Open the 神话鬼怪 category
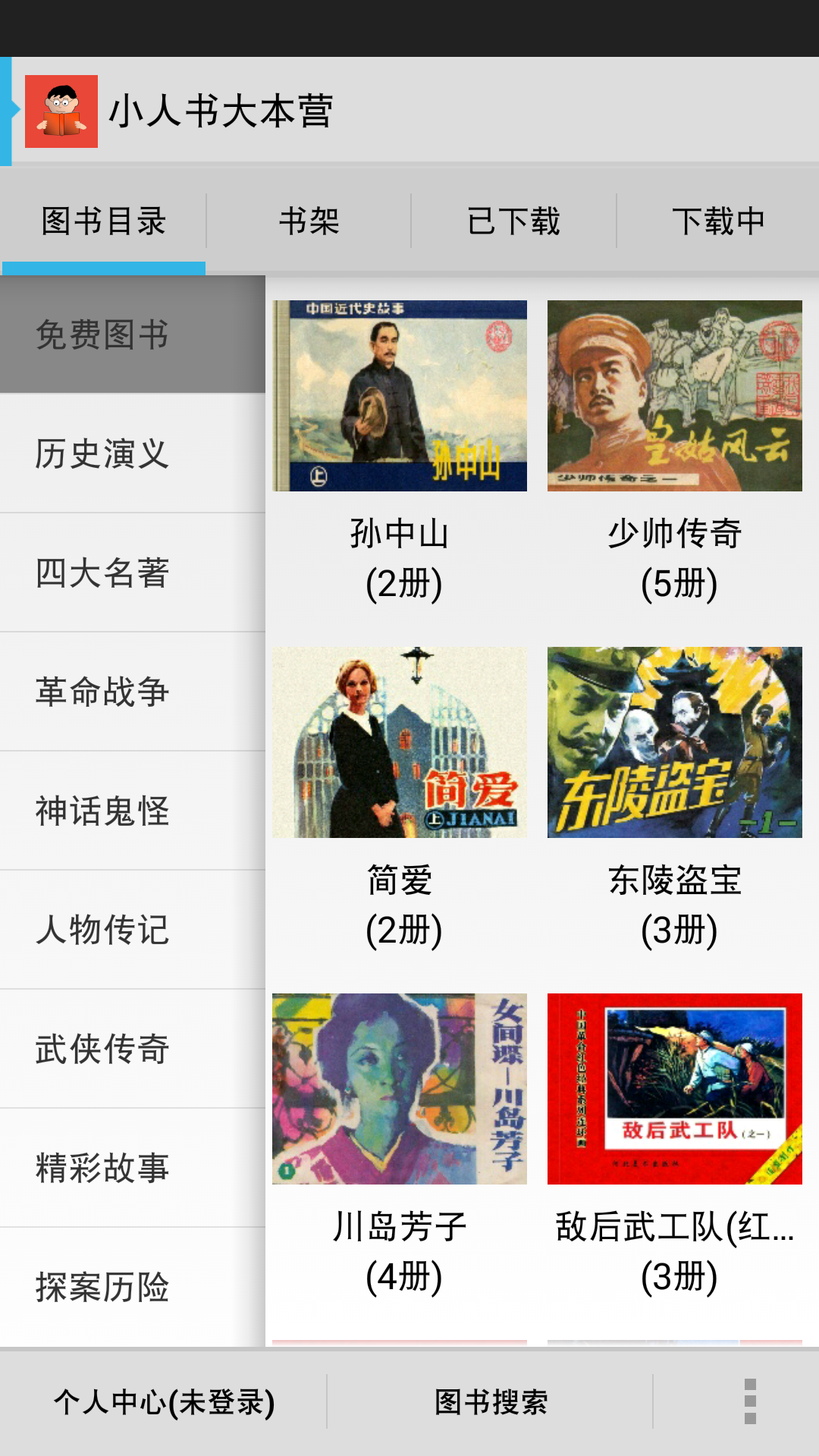Image resolution: width=819 pixels, height=1456 pixels. pyautogui.click(x=133, y=811)
